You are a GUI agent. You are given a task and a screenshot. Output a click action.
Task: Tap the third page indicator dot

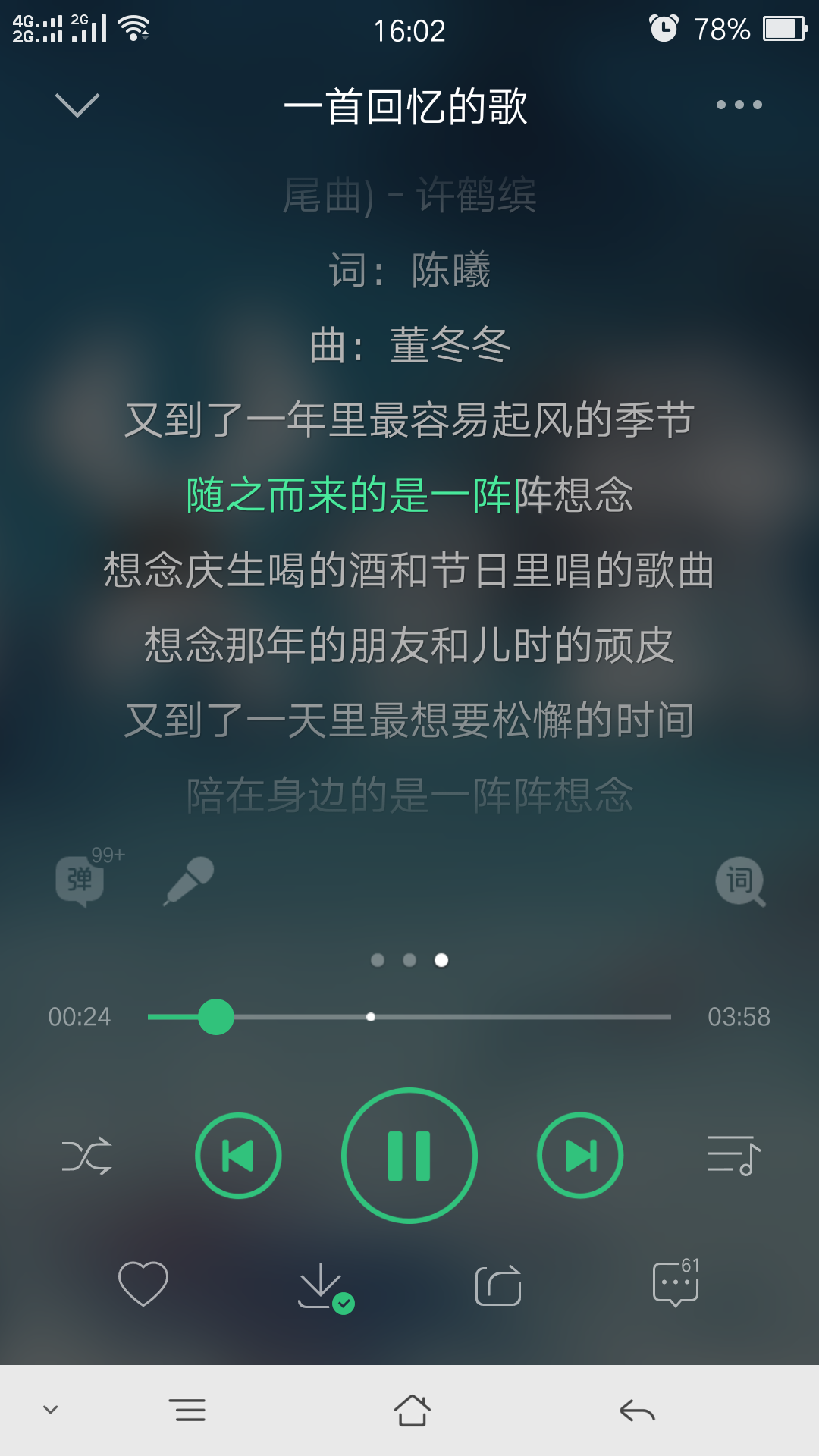pos(442,960)
